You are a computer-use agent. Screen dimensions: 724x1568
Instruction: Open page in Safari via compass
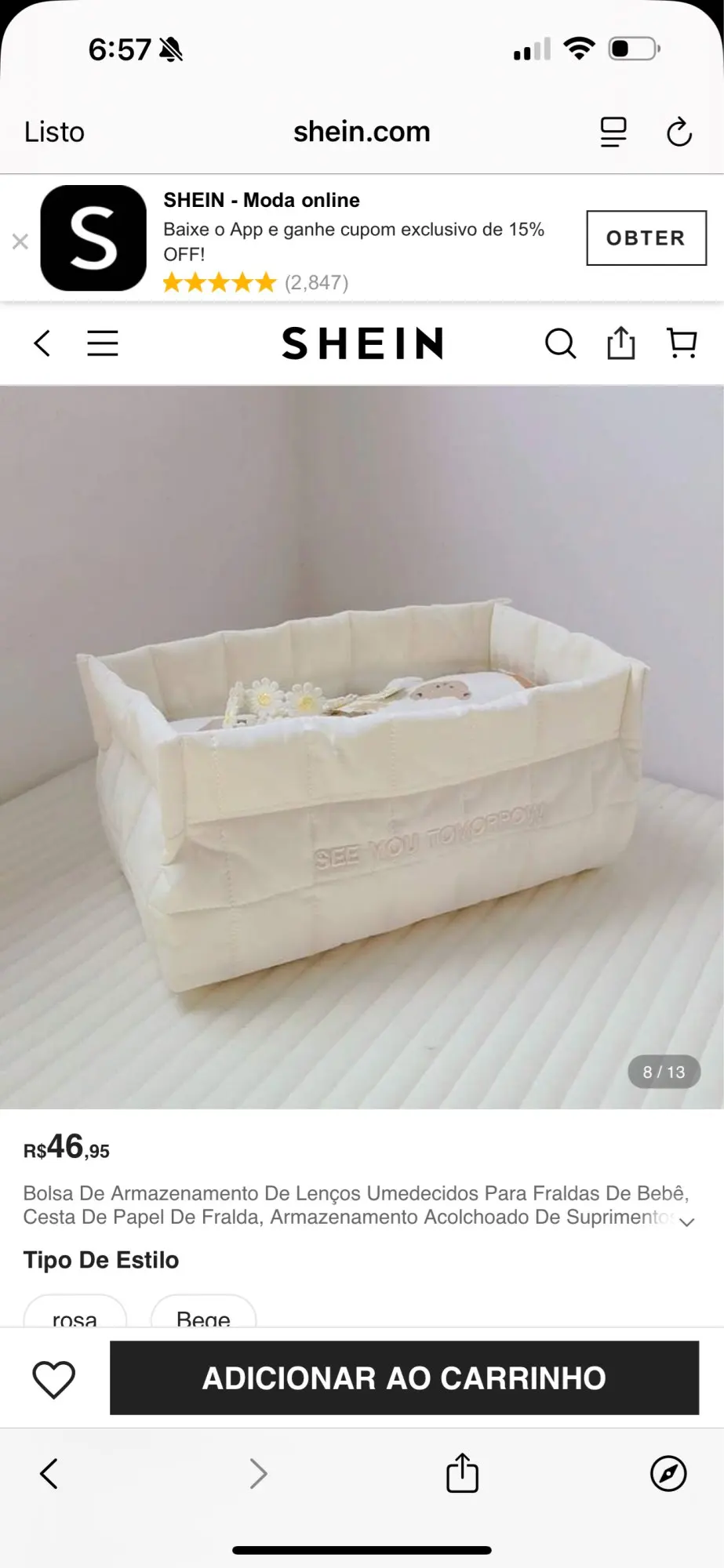coord(668,1474)
